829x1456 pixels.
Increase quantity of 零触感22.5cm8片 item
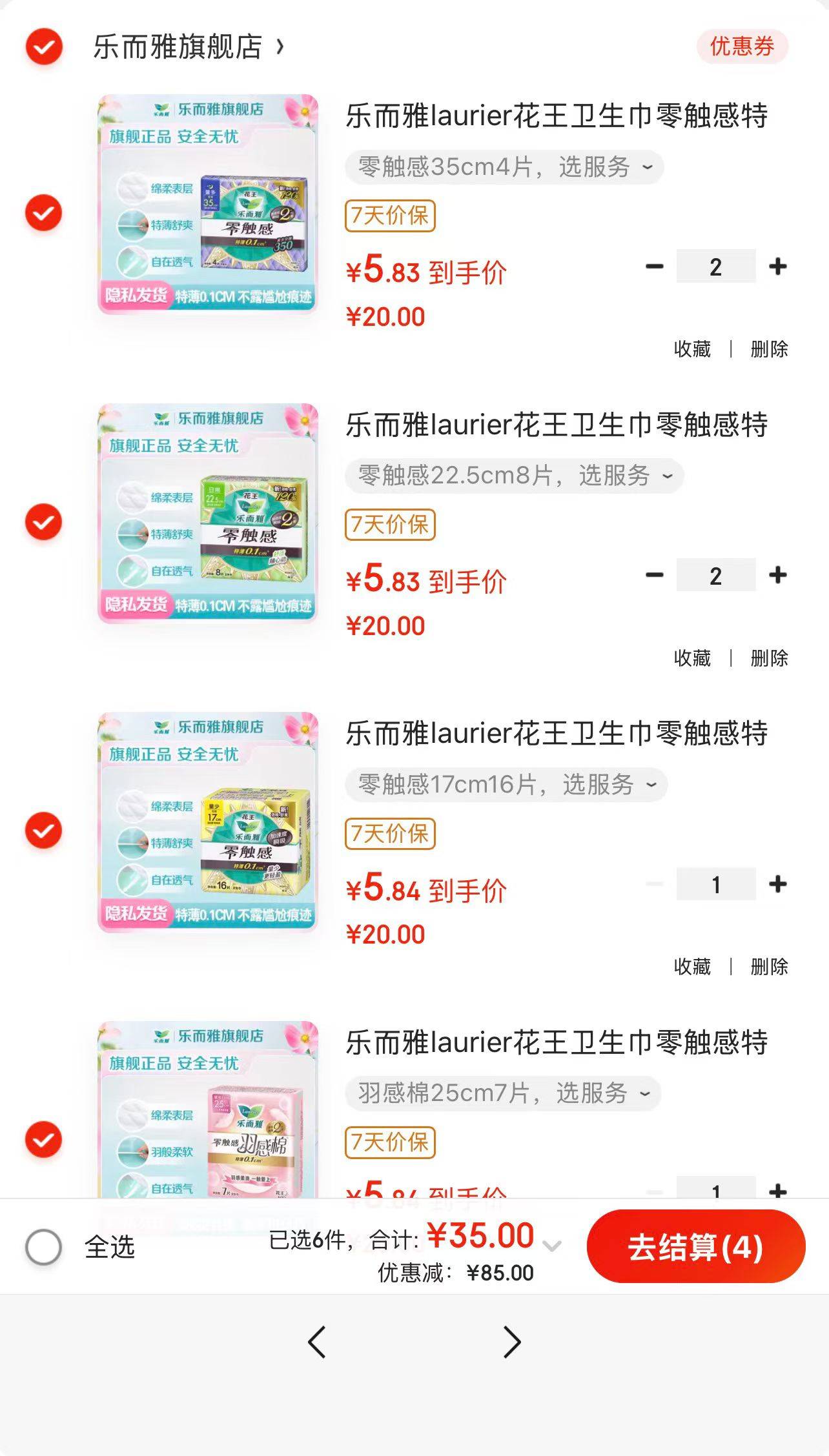778,575
